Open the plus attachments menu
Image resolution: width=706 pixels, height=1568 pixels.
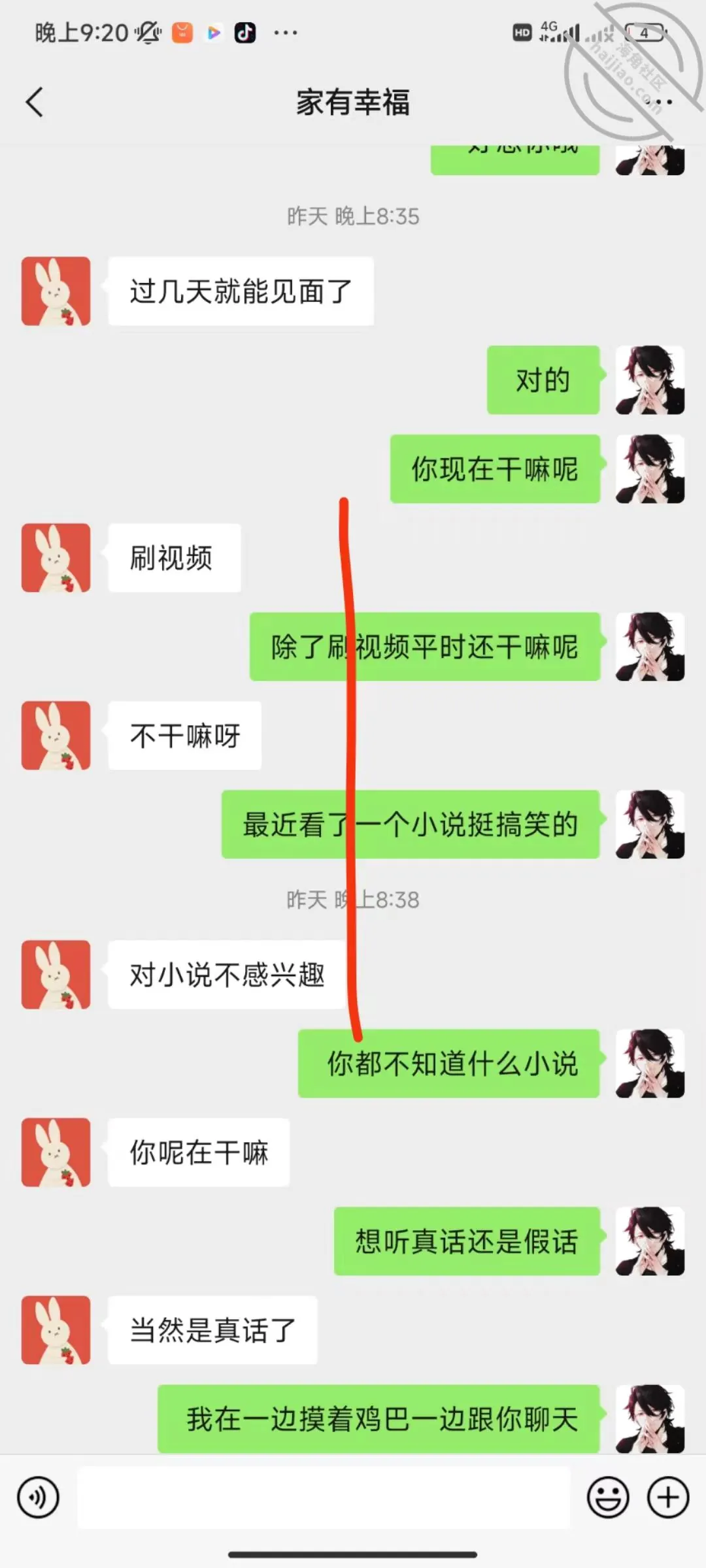click(668, 1497)
